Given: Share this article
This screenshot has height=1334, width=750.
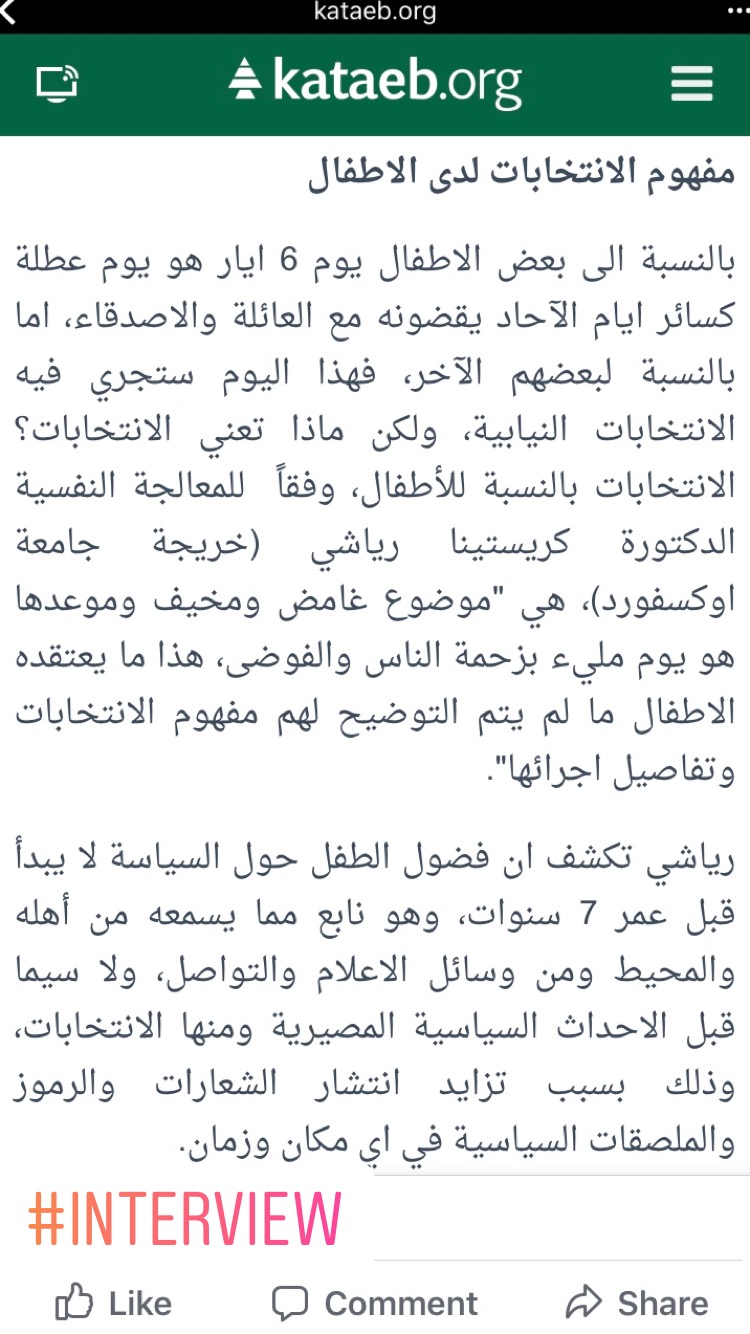Looking at the screenshot, I should (636, 1303).
